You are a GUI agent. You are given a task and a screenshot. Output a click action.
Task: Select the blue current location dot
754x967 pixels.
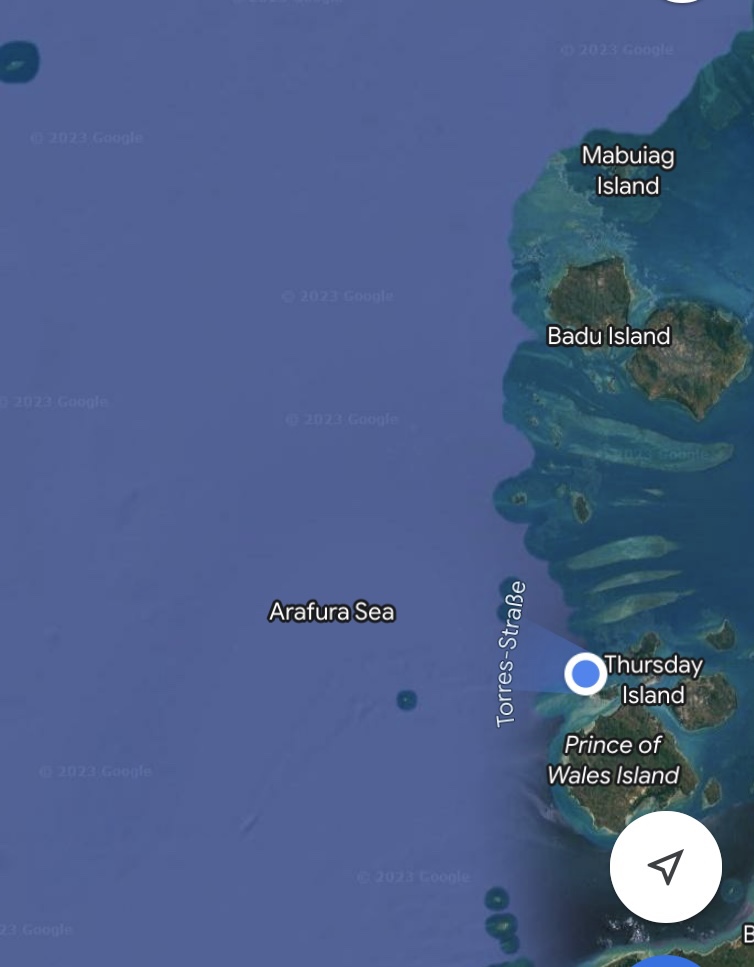[x=585, y=674]
